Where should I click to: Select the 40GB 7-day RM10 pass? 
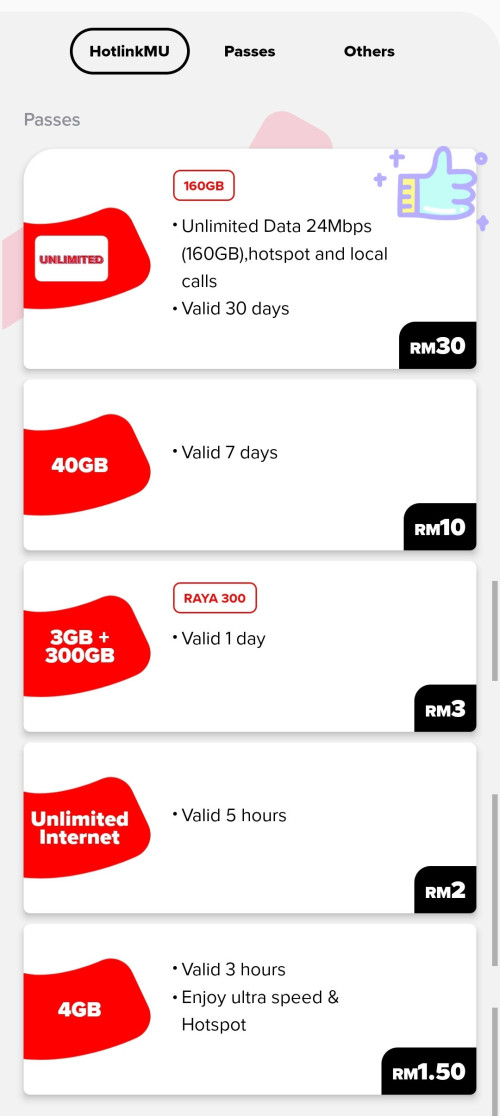[250, 465]
